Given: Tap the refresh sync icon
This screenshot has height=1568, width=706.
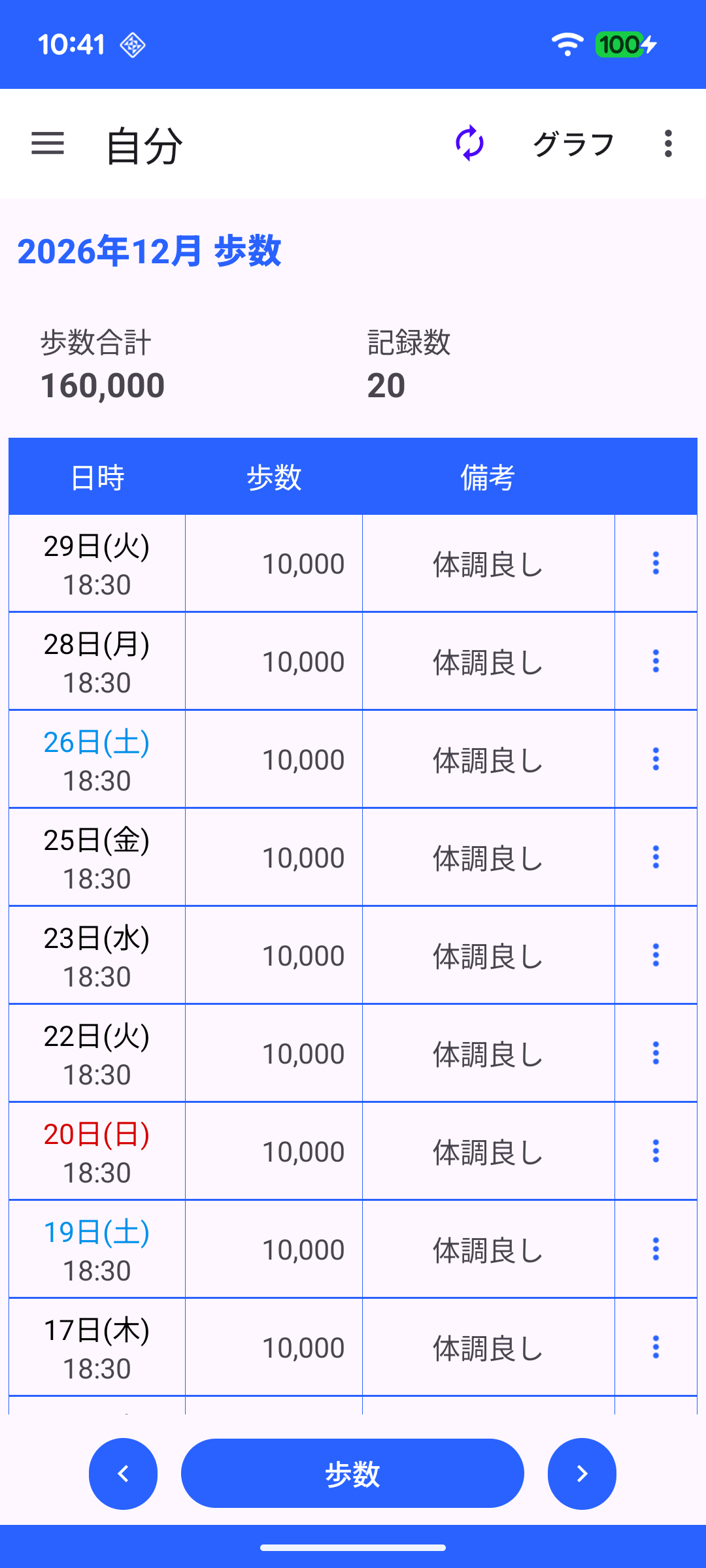Looking at the screenshot, I should pyautogui.click(x=469, y=144).
